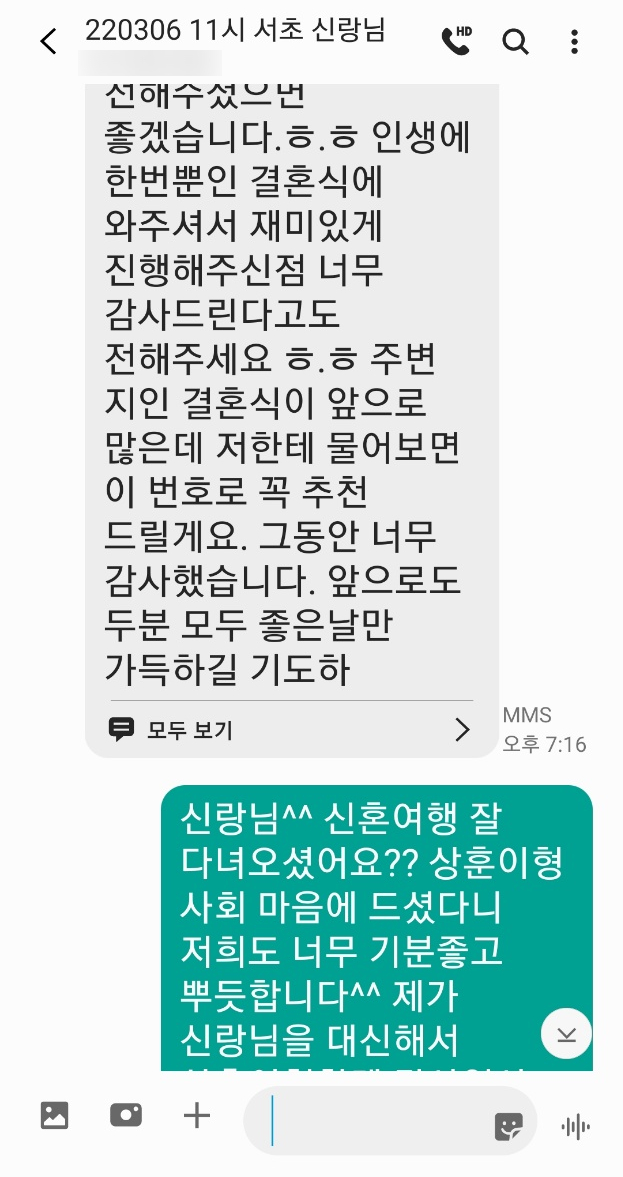The height and width of the screenshot is (1177, 623).
Task: Attach a photo from the gallery
Action: pyautogui.click(x=54, y=1114)
